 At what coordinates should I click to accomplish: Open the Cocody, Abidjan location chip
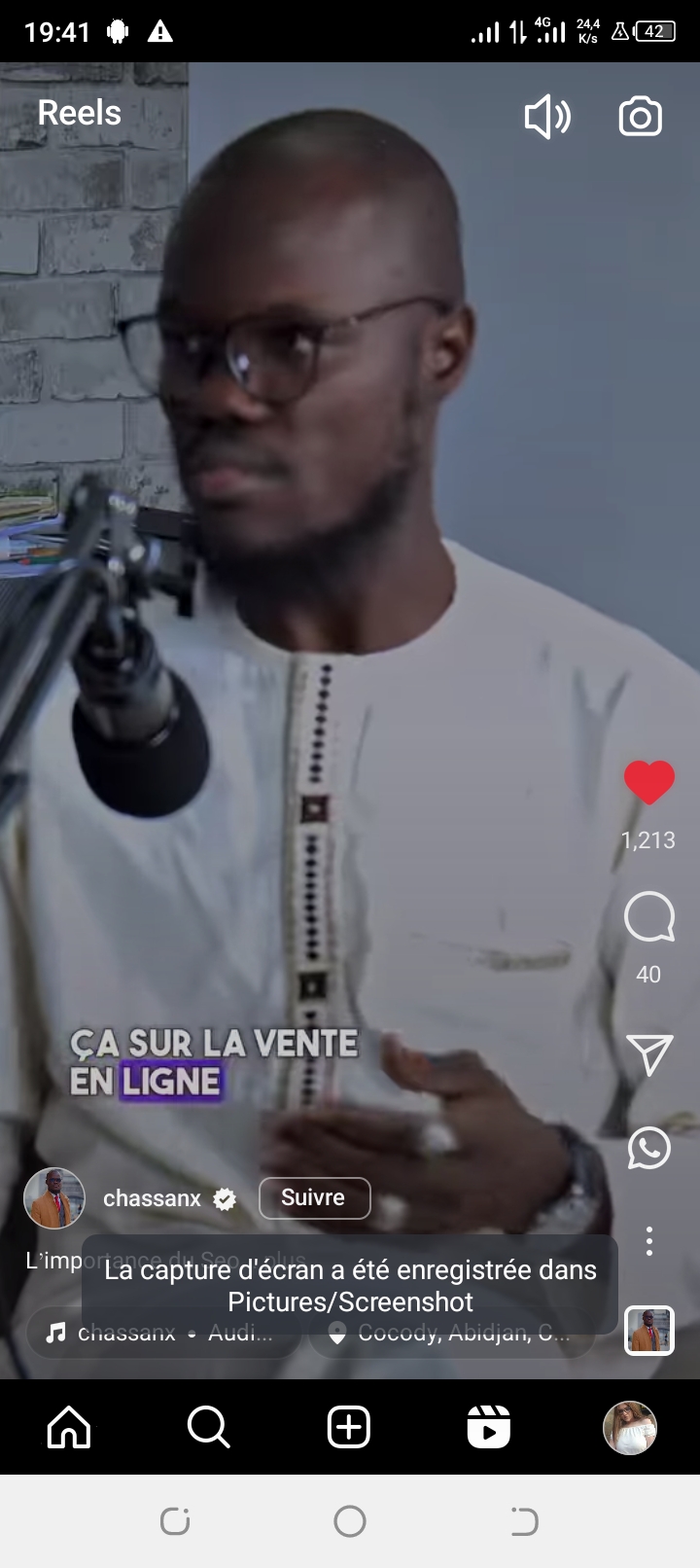452,1334
